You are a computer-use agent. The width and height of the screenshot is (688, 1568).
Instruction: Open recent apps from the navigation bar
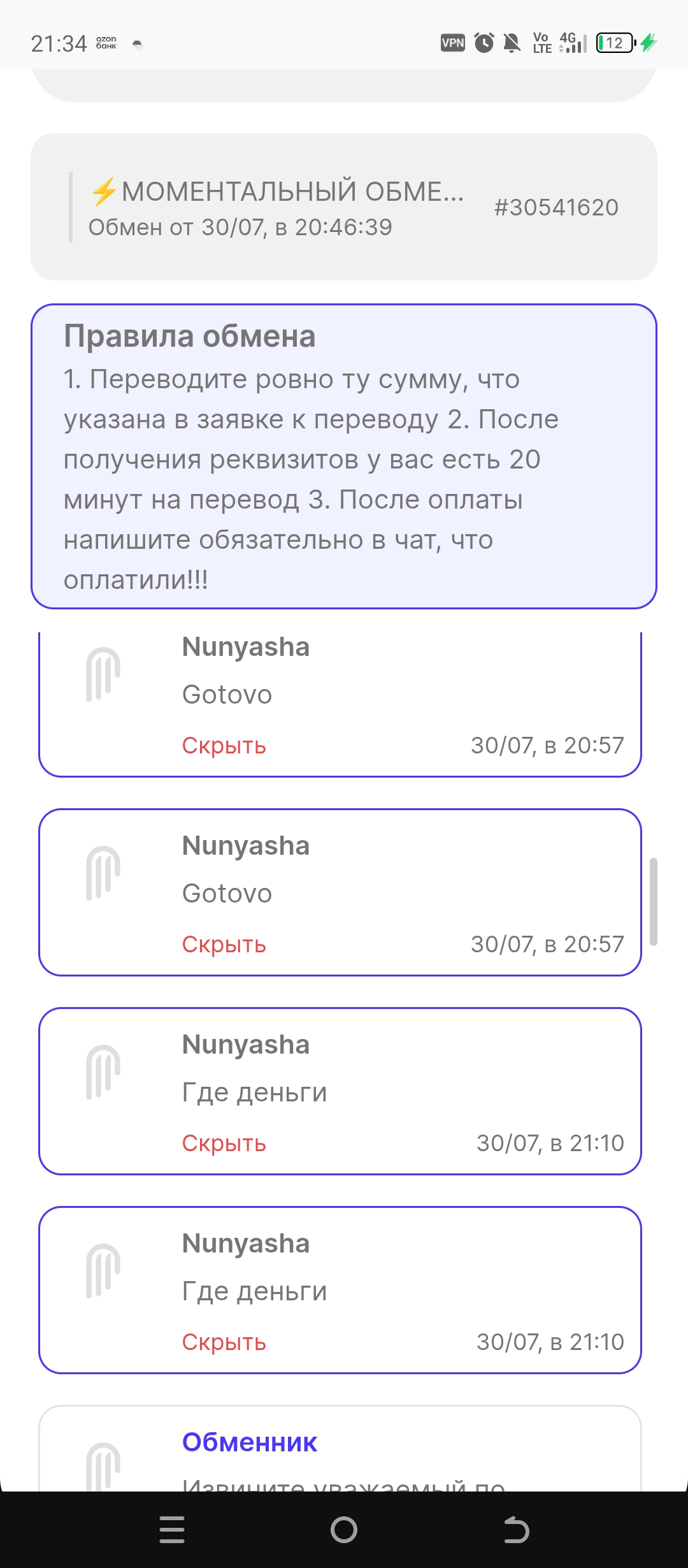[x=172, y=1530]
